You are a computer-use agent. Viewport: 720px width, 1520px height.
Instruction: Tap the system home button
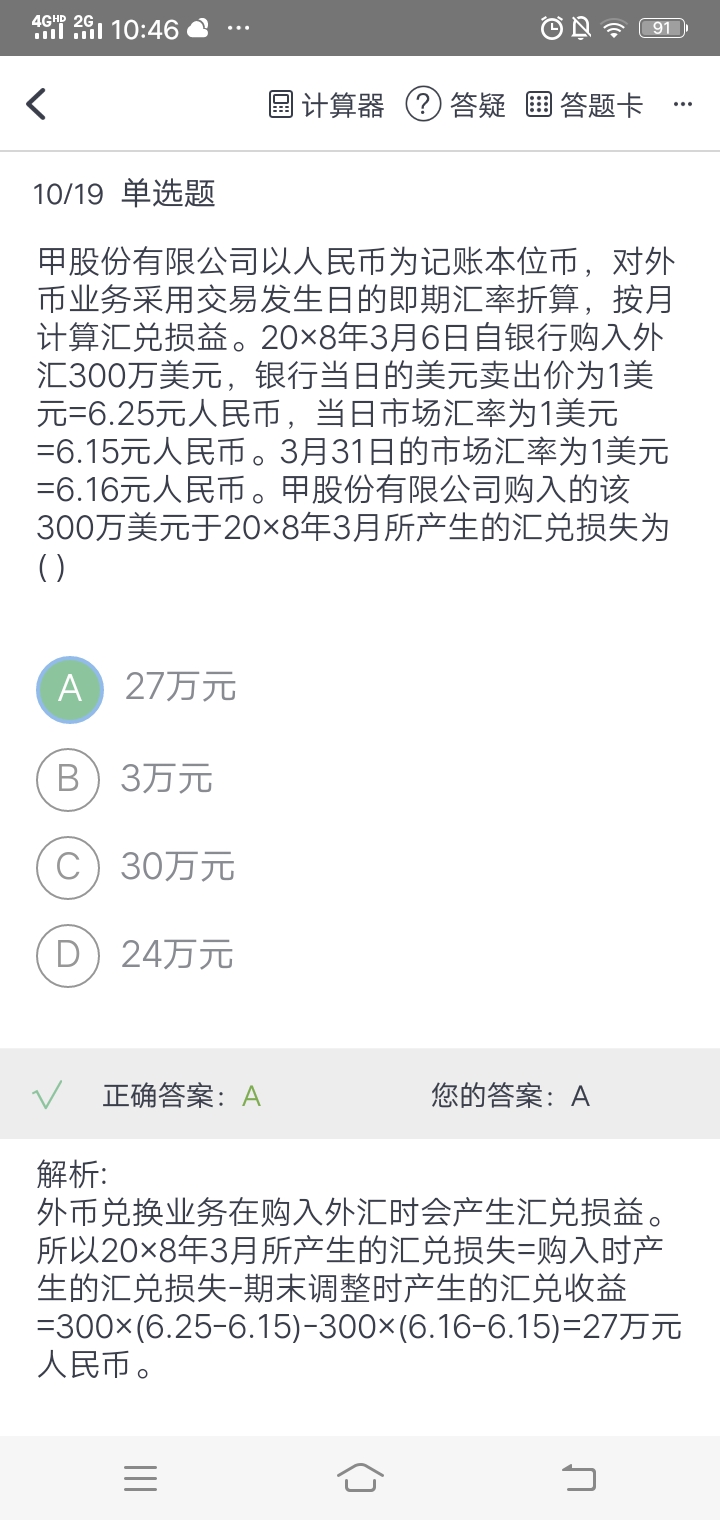(x=360, y=1478)
